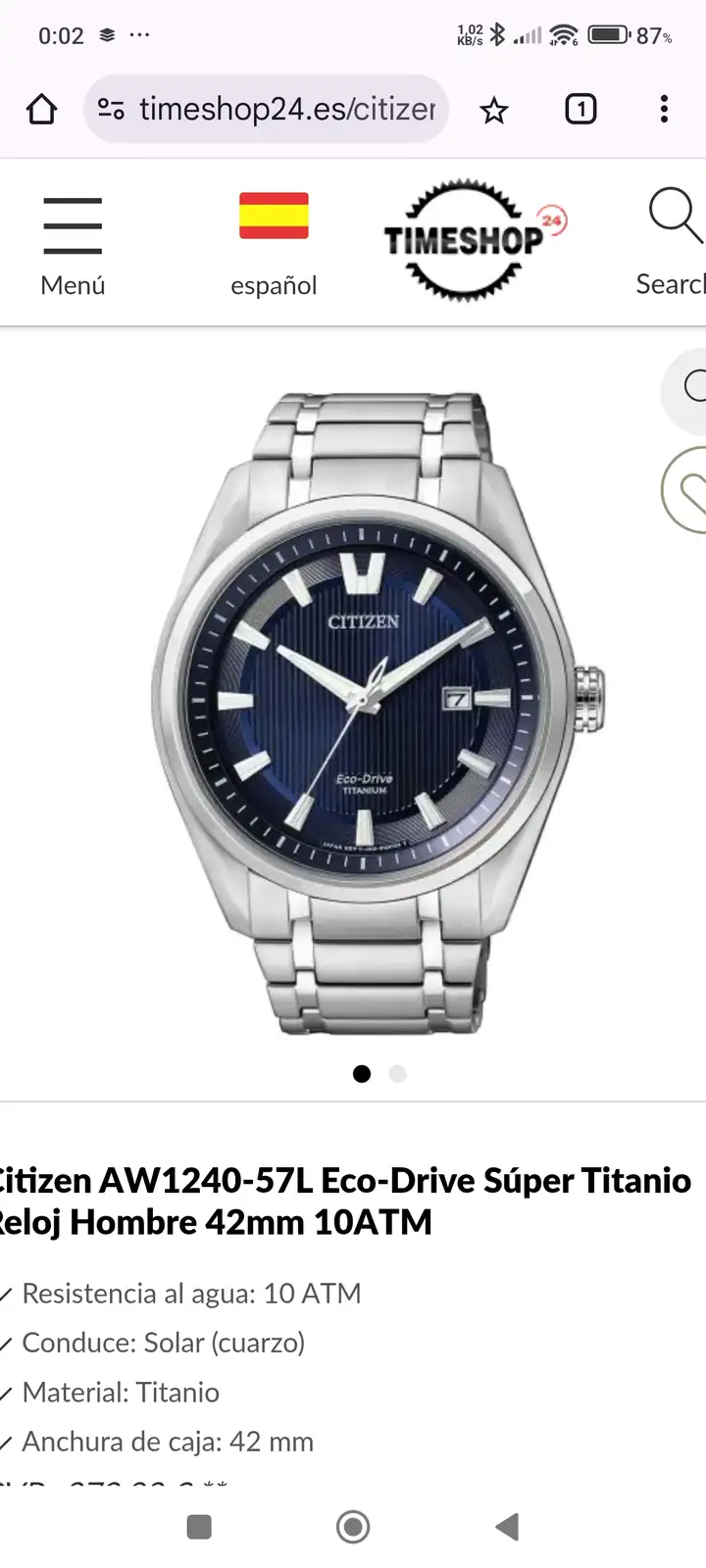Open the Menú hamburger menu
The width and height of the screenshot is (706, 1568).
73,245
